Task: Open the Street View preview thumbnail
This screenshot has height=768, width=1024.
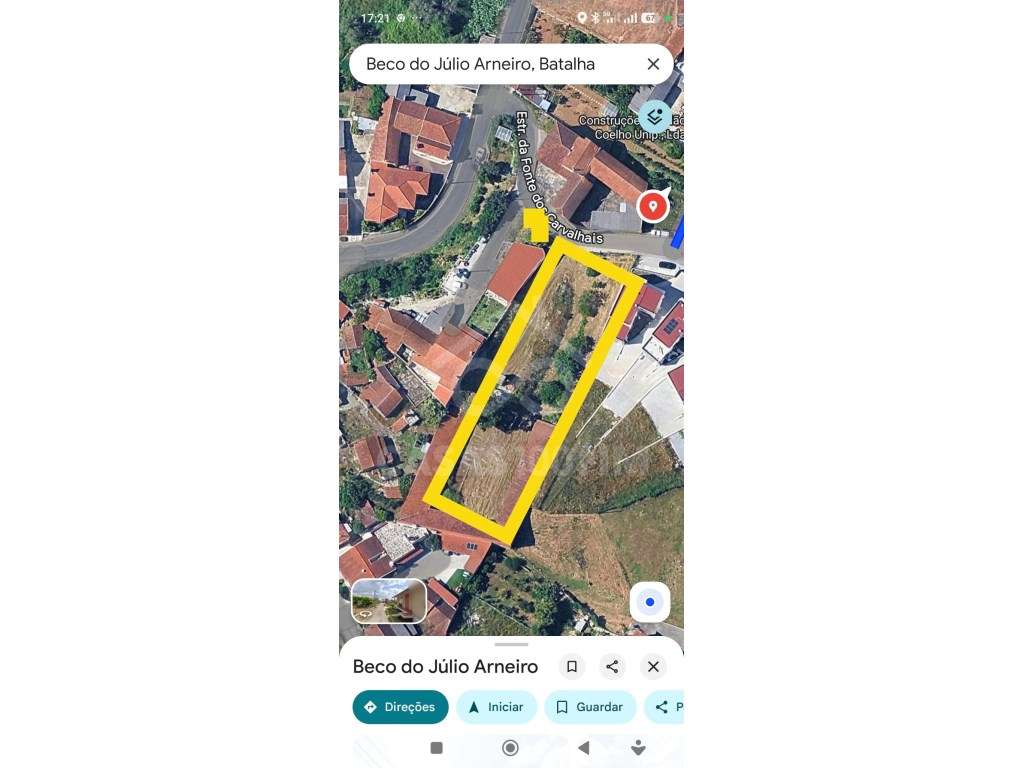Action: click(x=389, y=601)
